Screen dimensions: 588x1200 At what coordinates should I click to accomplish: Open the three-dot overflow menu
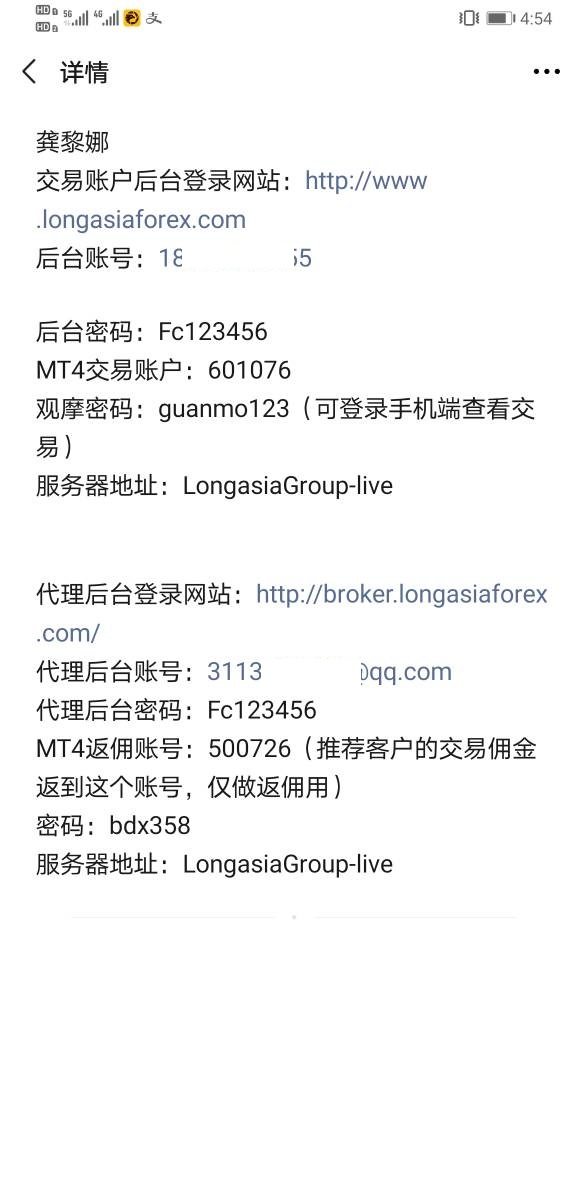tap(547, 72)
